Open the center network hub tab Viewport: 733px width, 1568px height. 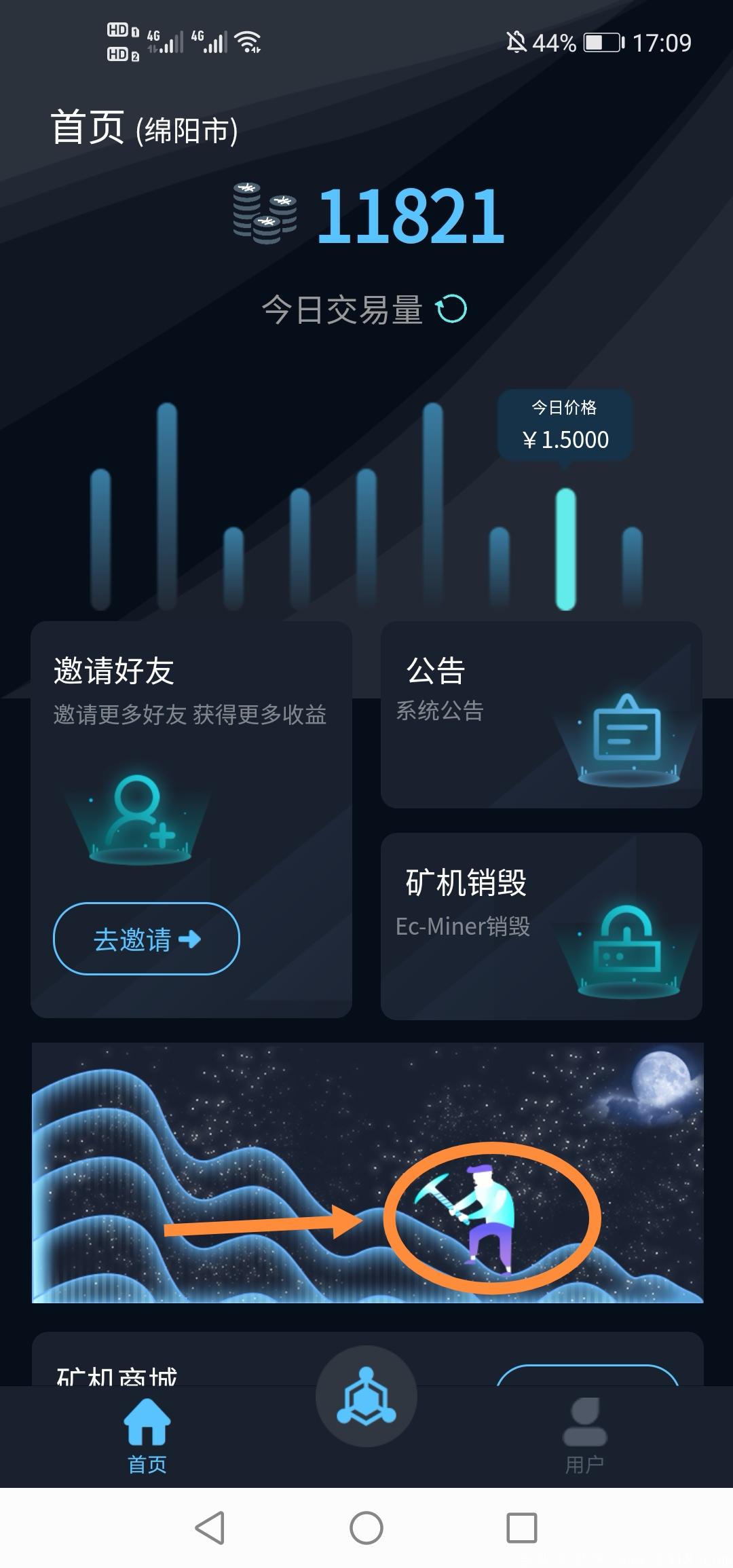(366, 1396)
